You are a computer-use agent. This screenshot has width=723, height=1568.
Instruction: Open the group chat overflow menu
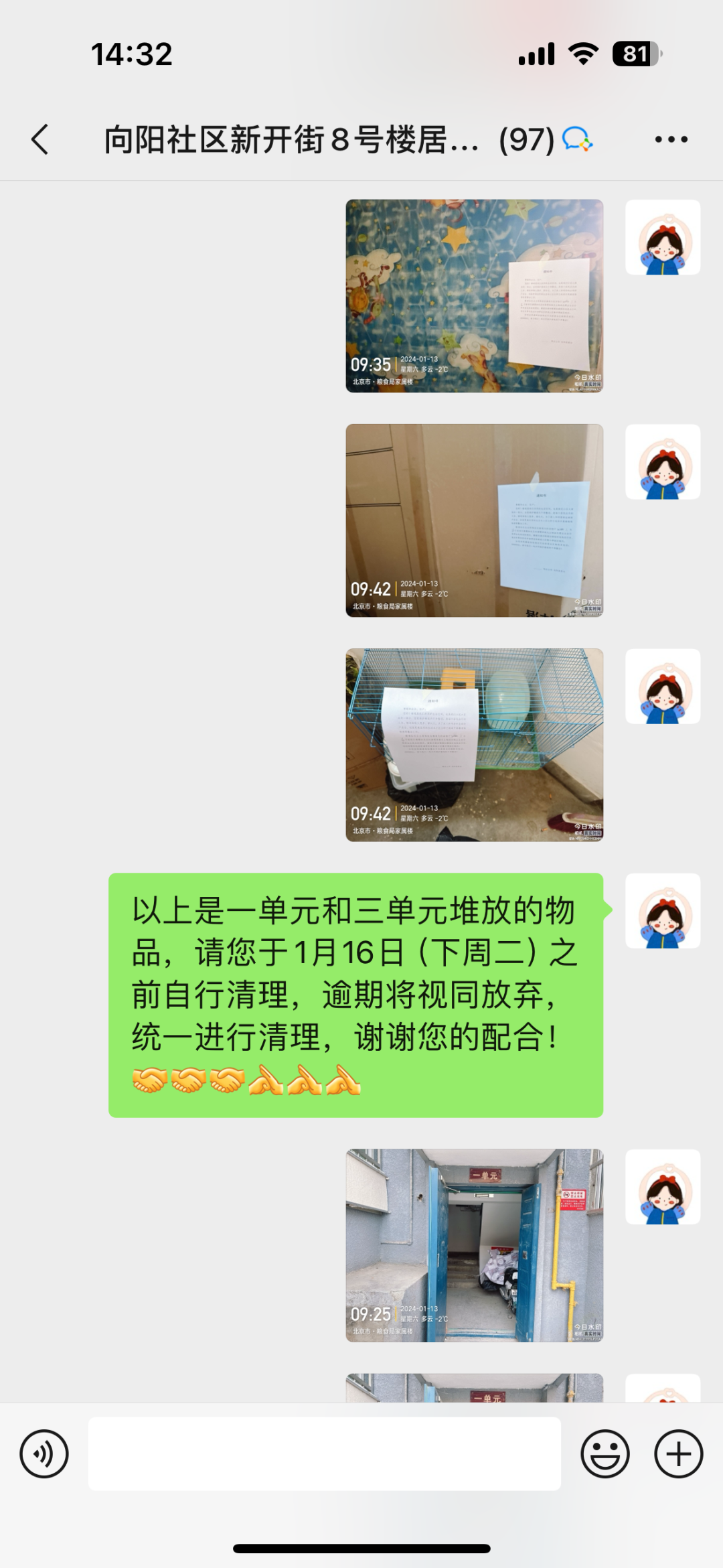click(x=671, y=139)
